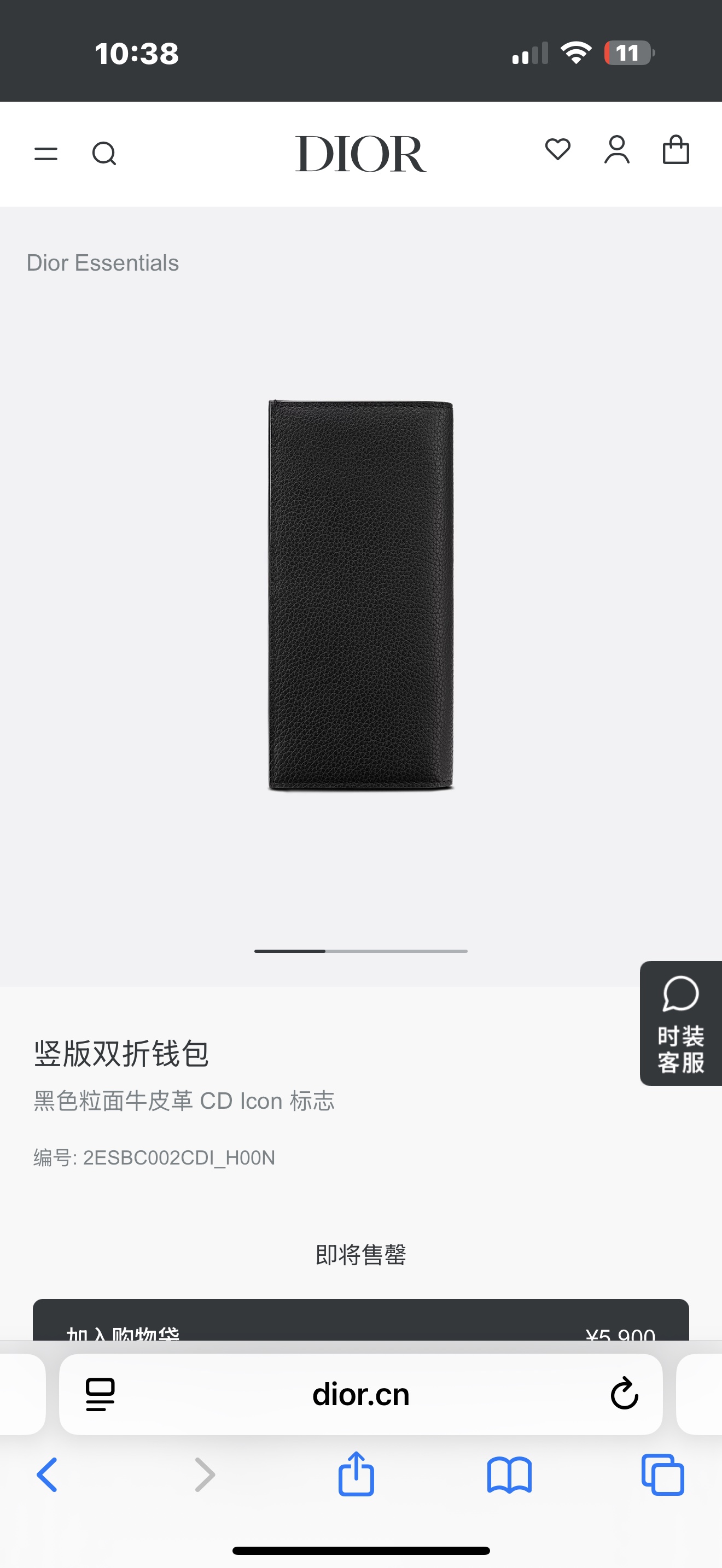Open the hamburger menu

coord(45,154)
